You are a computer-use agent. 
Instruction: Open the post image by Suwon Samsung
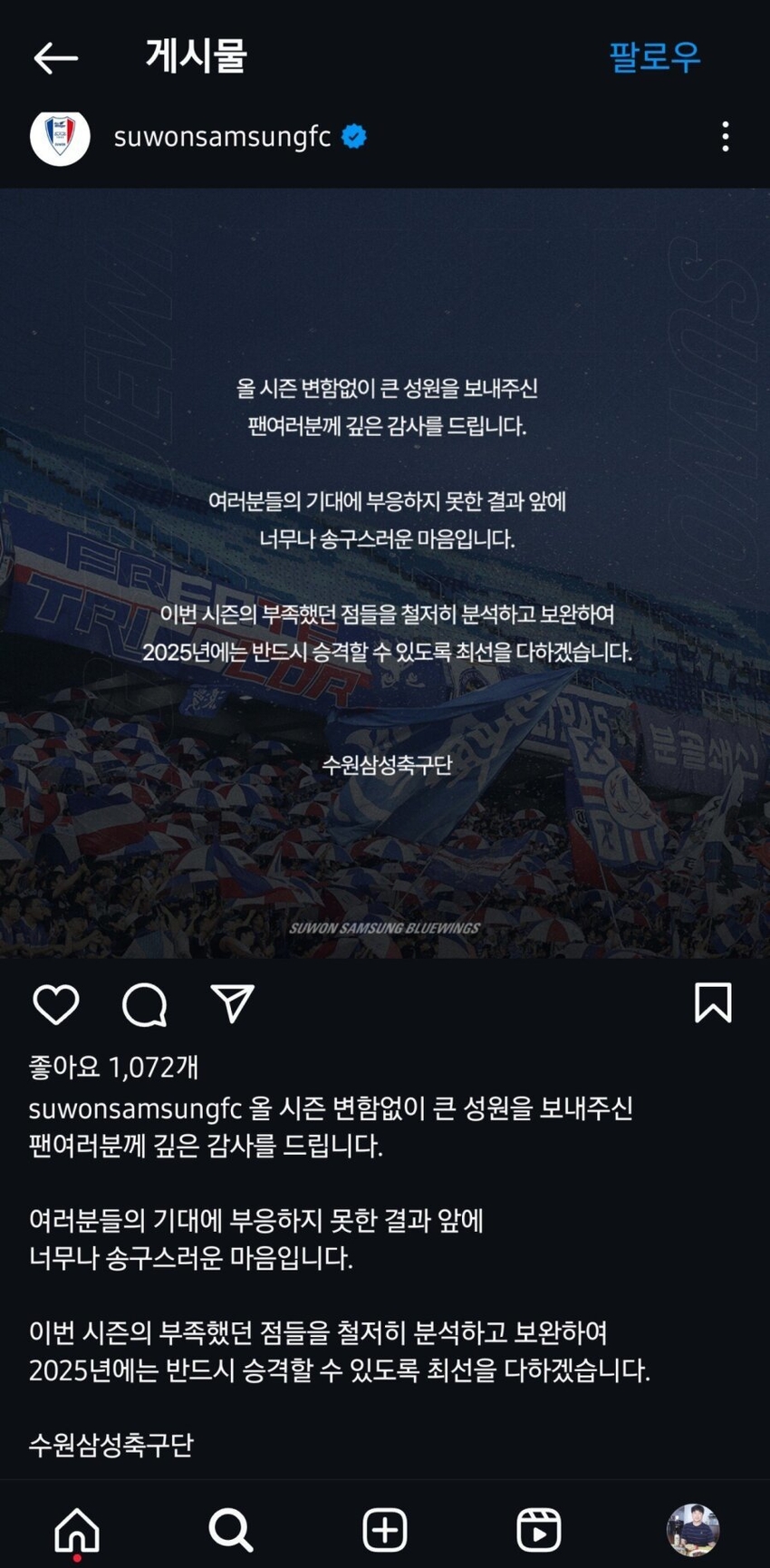click(385, 573)
